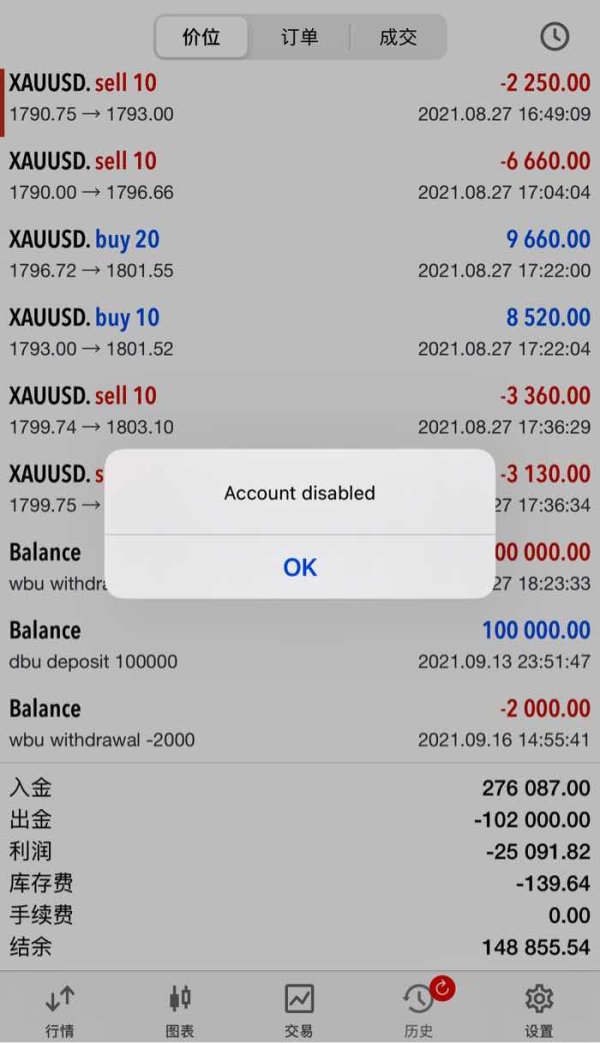Switch to the 成交 segment
Viewport: 600px width, 1043px height.
pyautogui.click(x=398, y=37)
